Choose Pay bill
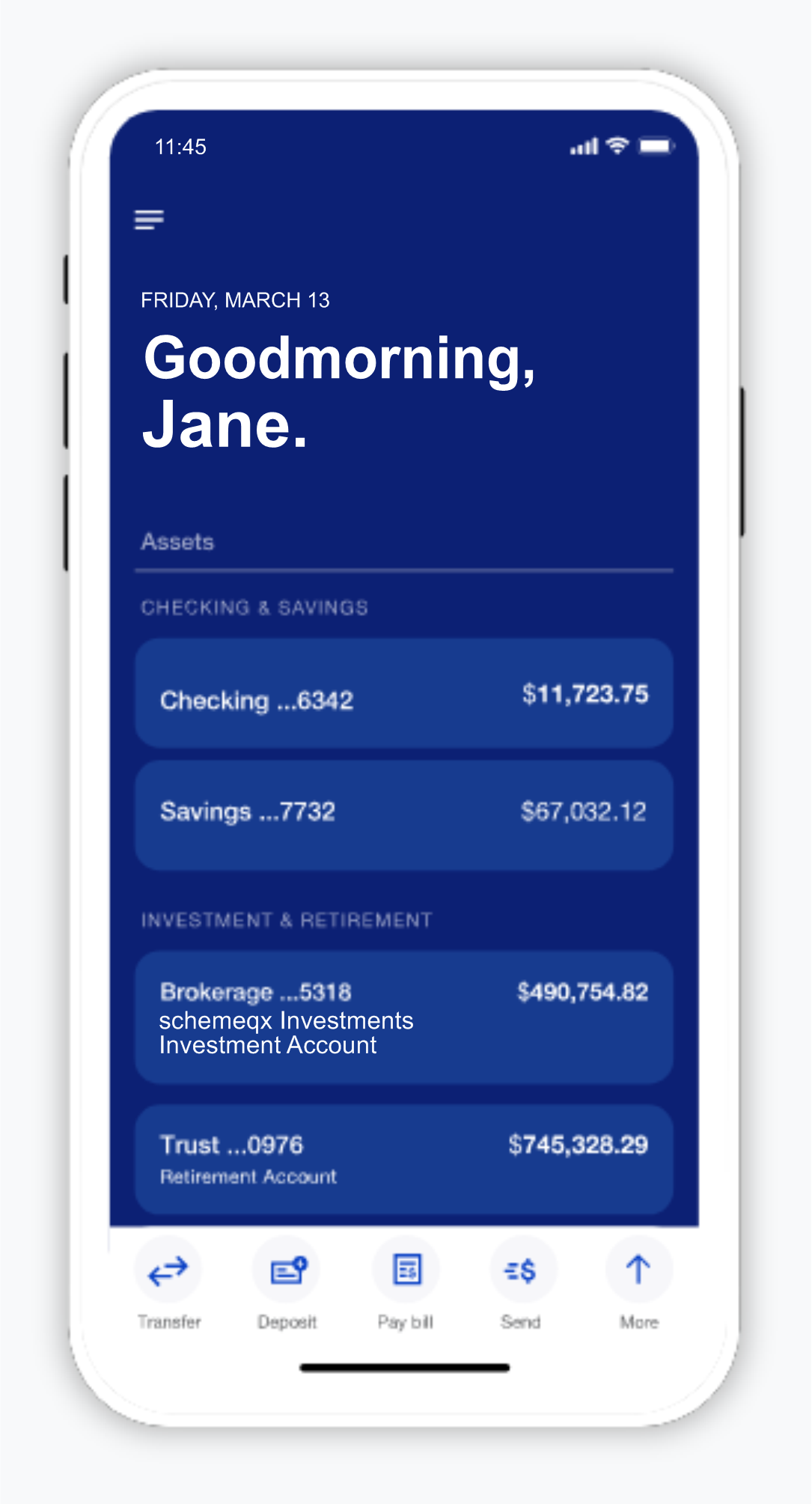 [x=406, y=1271]
